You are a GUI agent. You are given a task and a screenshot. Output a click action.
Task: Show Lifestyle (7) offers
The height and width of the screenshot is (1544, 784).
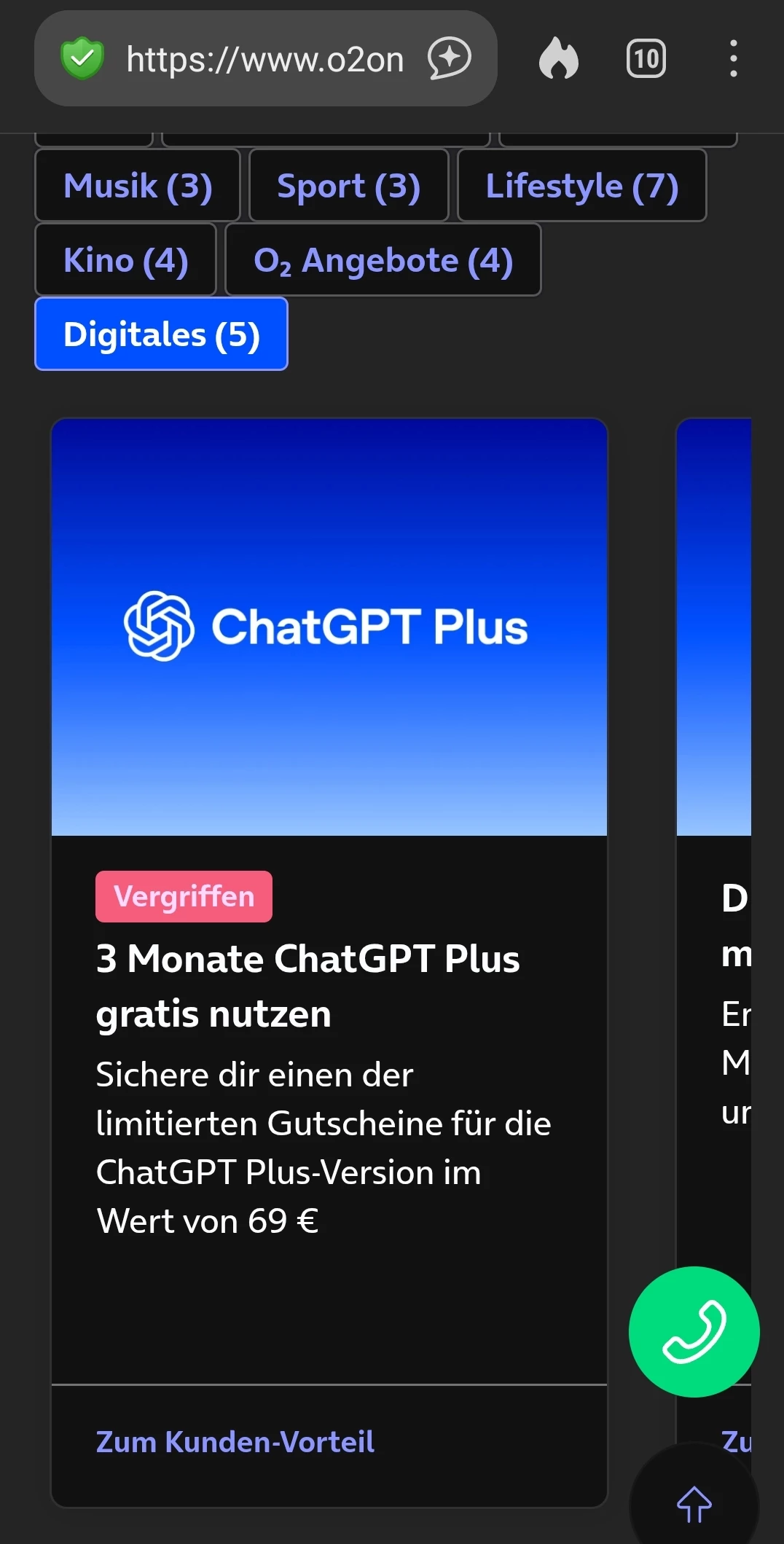[x=581, y=186]
